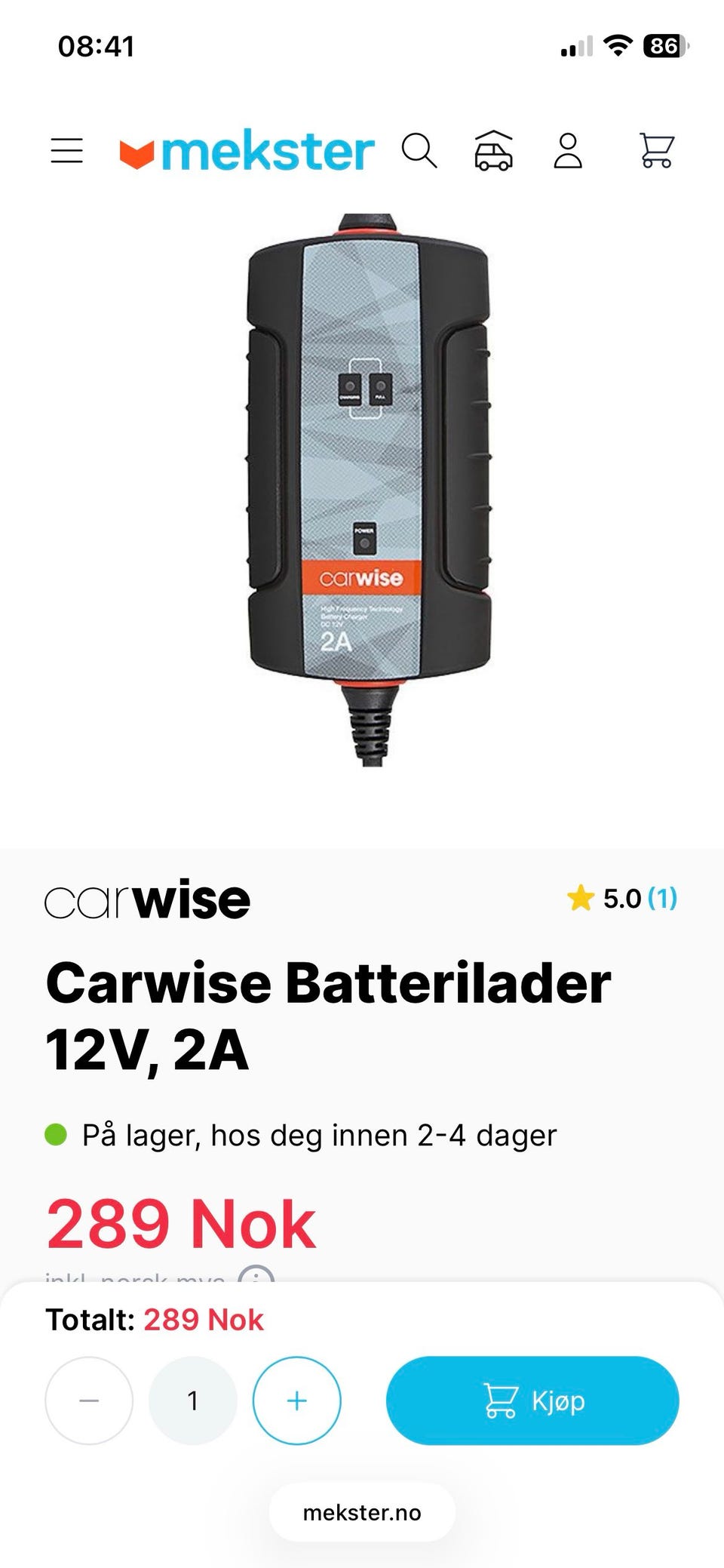
Task: Click the vehicle/garage selector icon
Action: [x=494, y=150]
